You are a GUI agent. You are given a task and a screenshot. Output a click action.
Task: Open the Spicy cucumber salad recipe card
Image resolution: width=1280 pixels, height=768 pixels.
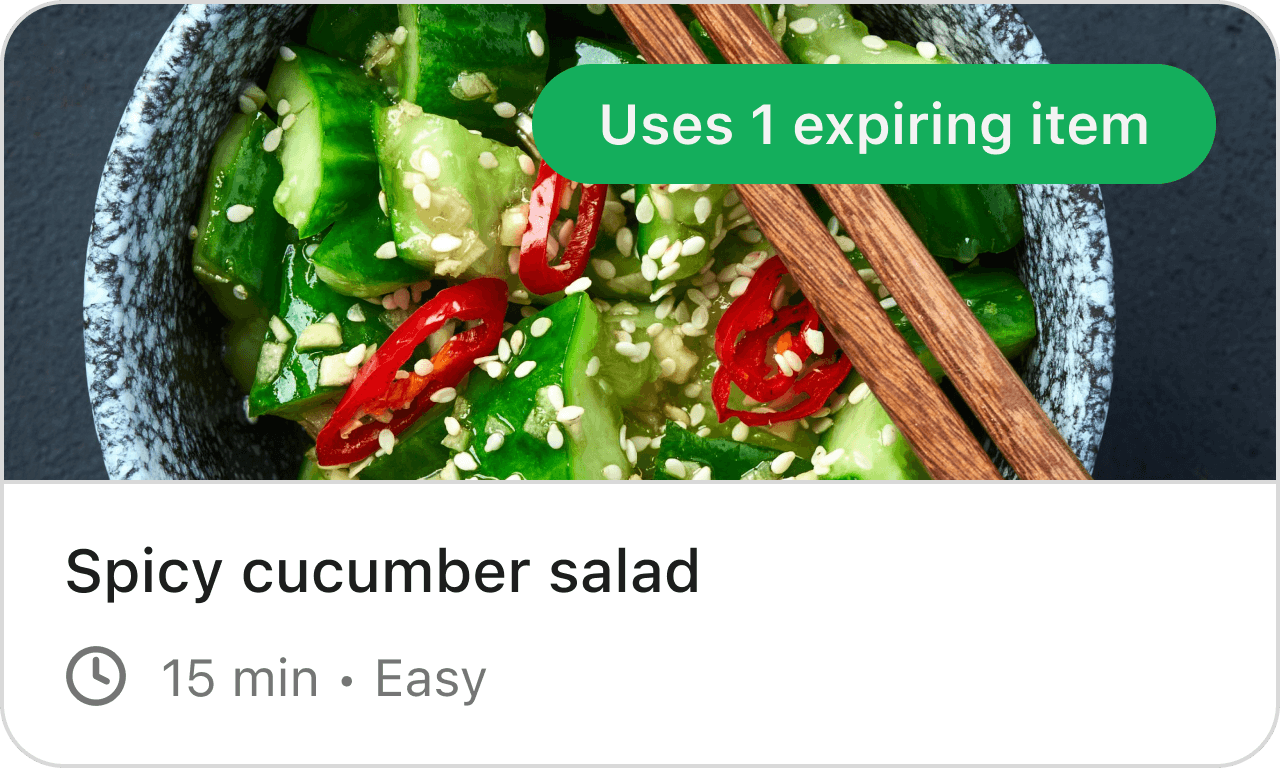tap(640, 384)
